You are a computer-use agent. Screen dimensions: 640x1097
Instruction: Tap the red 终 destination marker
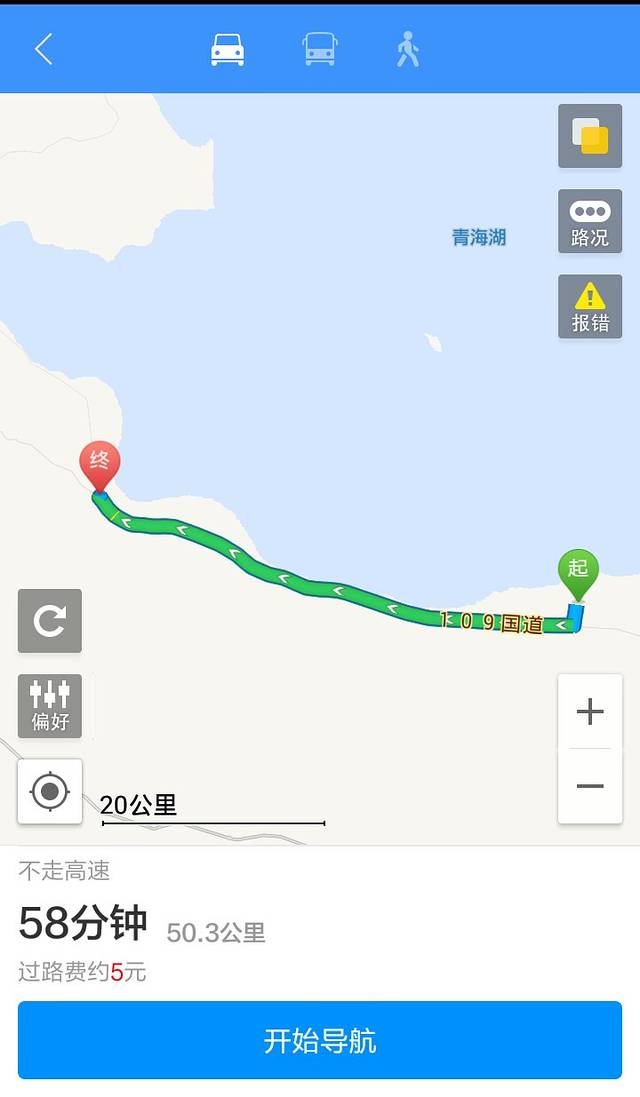[x=100, y=463]
